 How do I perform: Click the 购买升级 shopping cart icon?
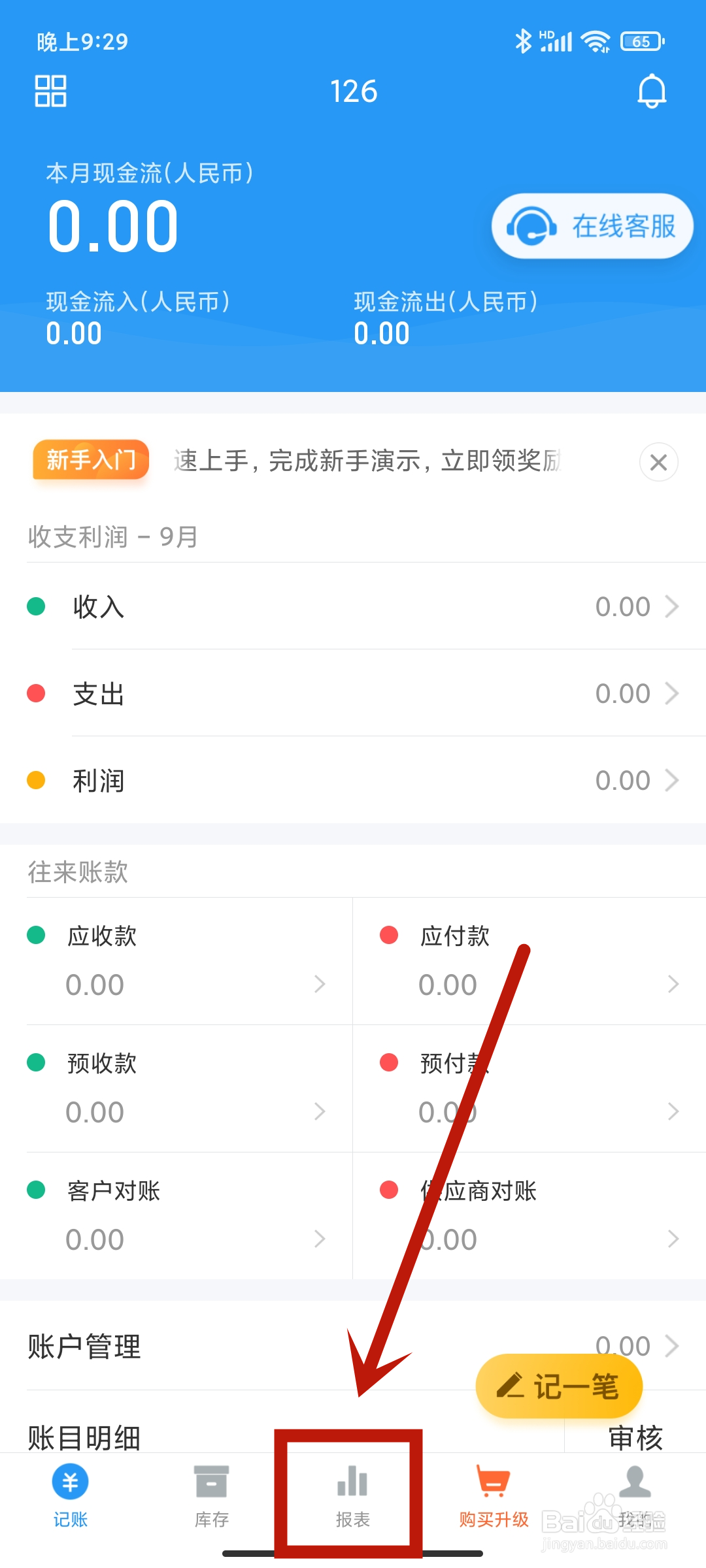(x=494, y=1480)
